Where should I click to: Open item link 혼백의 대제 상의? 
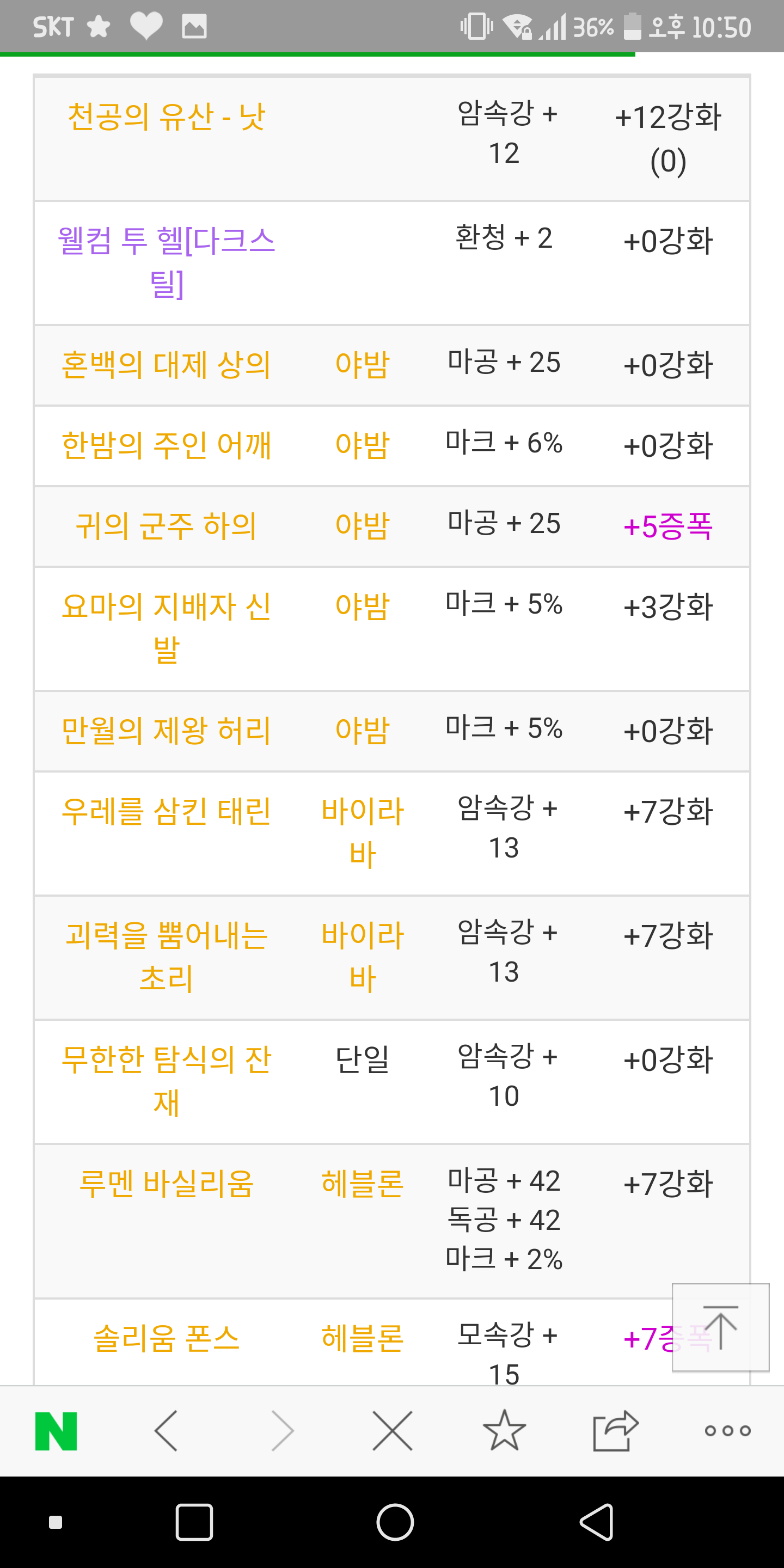(166, 365)
